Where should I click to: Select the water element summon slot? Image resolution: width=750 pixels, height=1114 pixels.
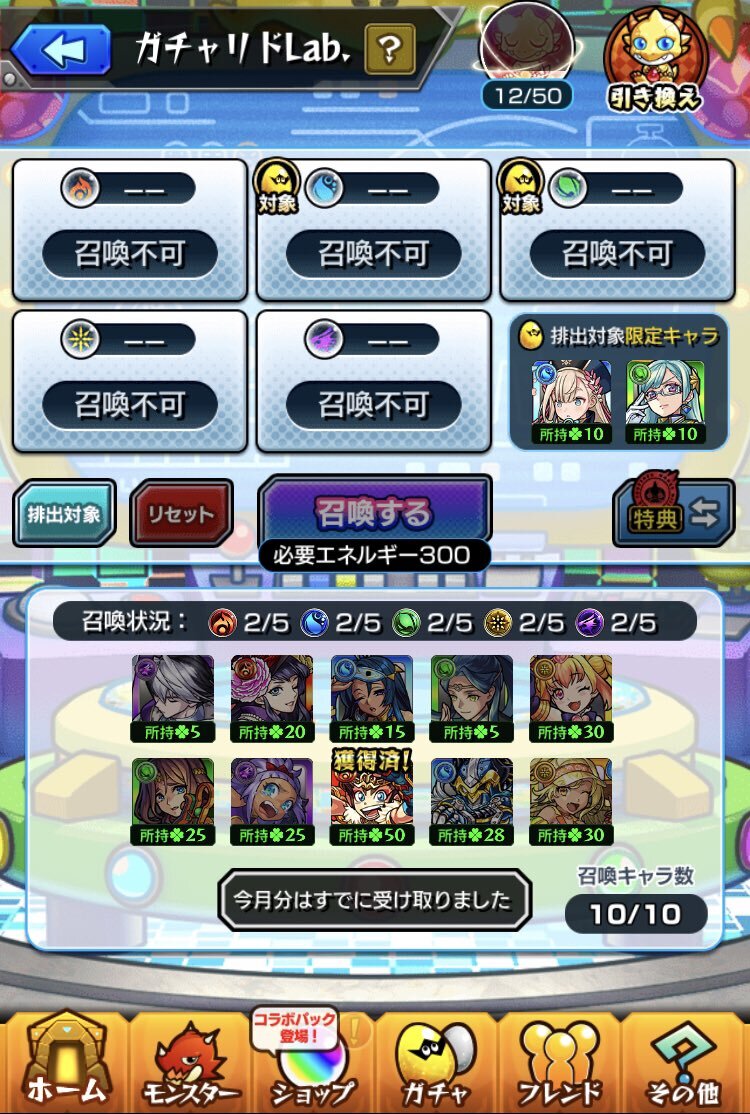coord(373,230)
